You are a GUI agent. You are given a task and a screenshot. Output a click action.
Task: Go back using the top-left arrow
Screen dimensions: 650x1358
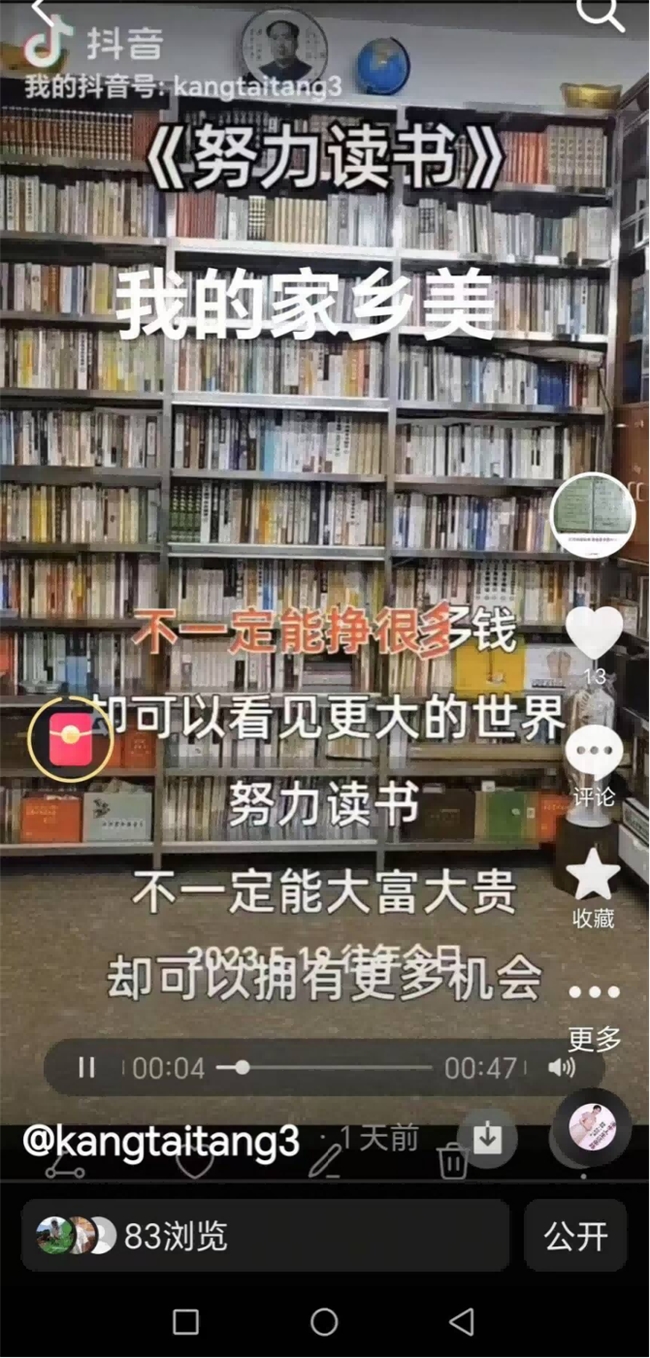coord(42,12)
